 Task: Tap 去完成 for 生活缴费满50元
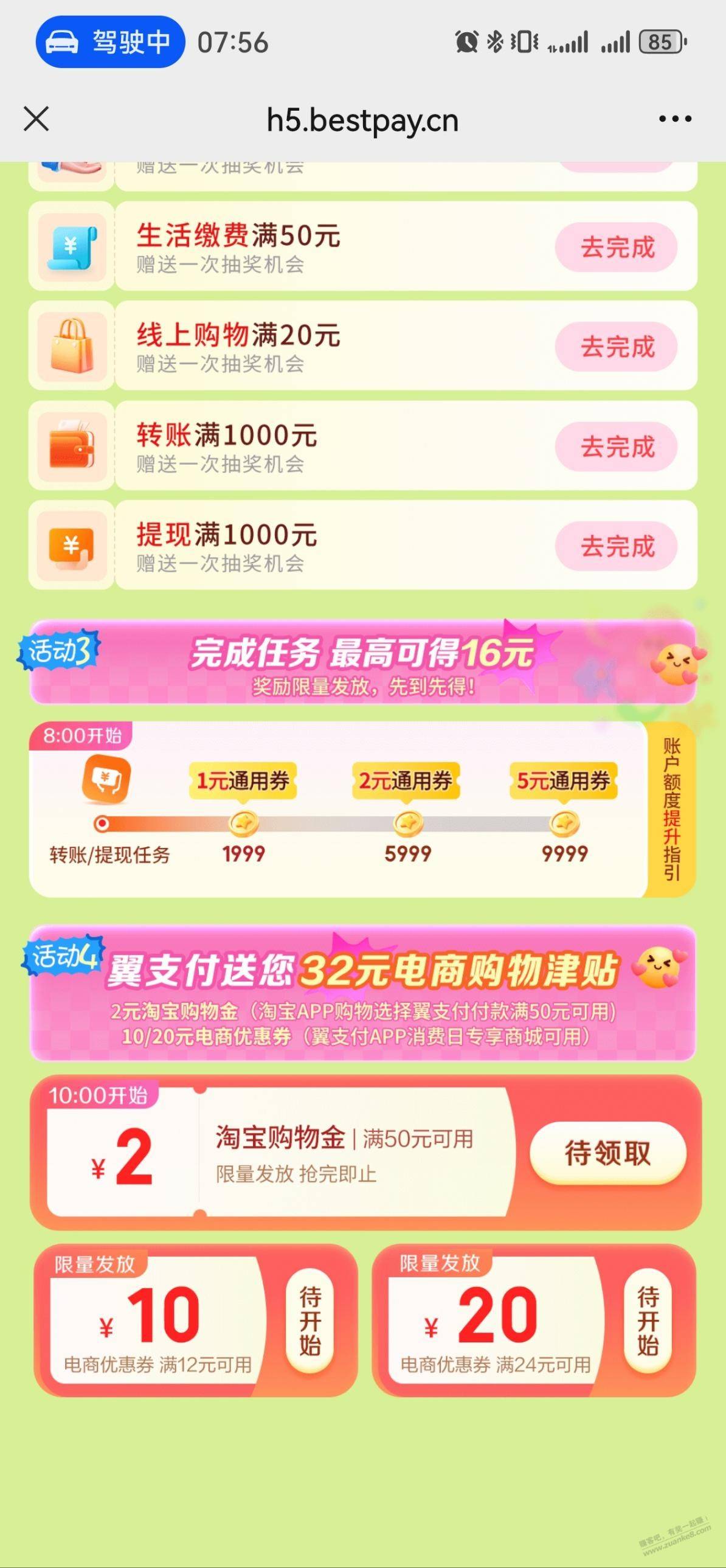(616, 247)
